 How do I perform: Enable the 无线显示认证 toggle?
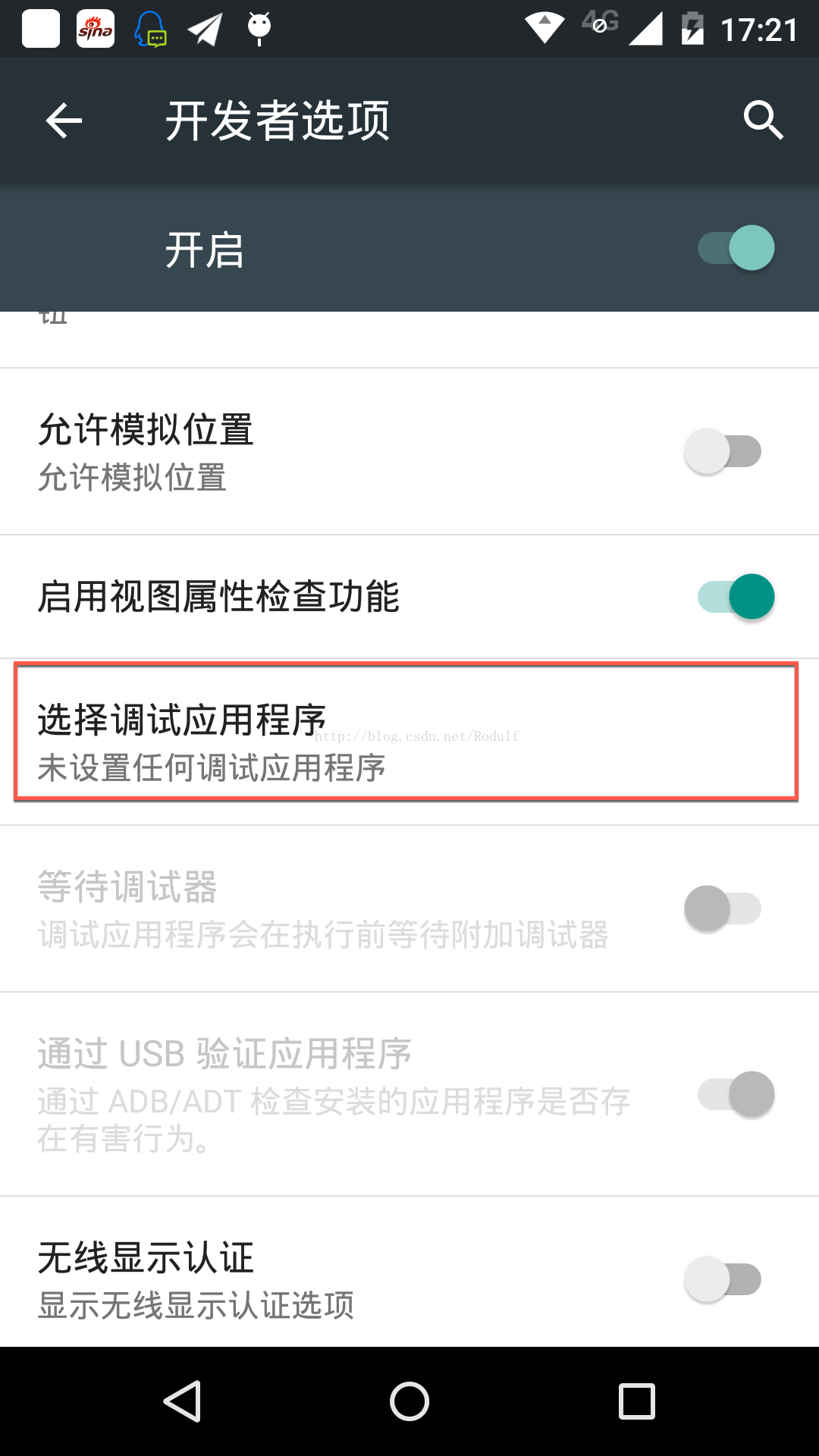(723, 1280)
